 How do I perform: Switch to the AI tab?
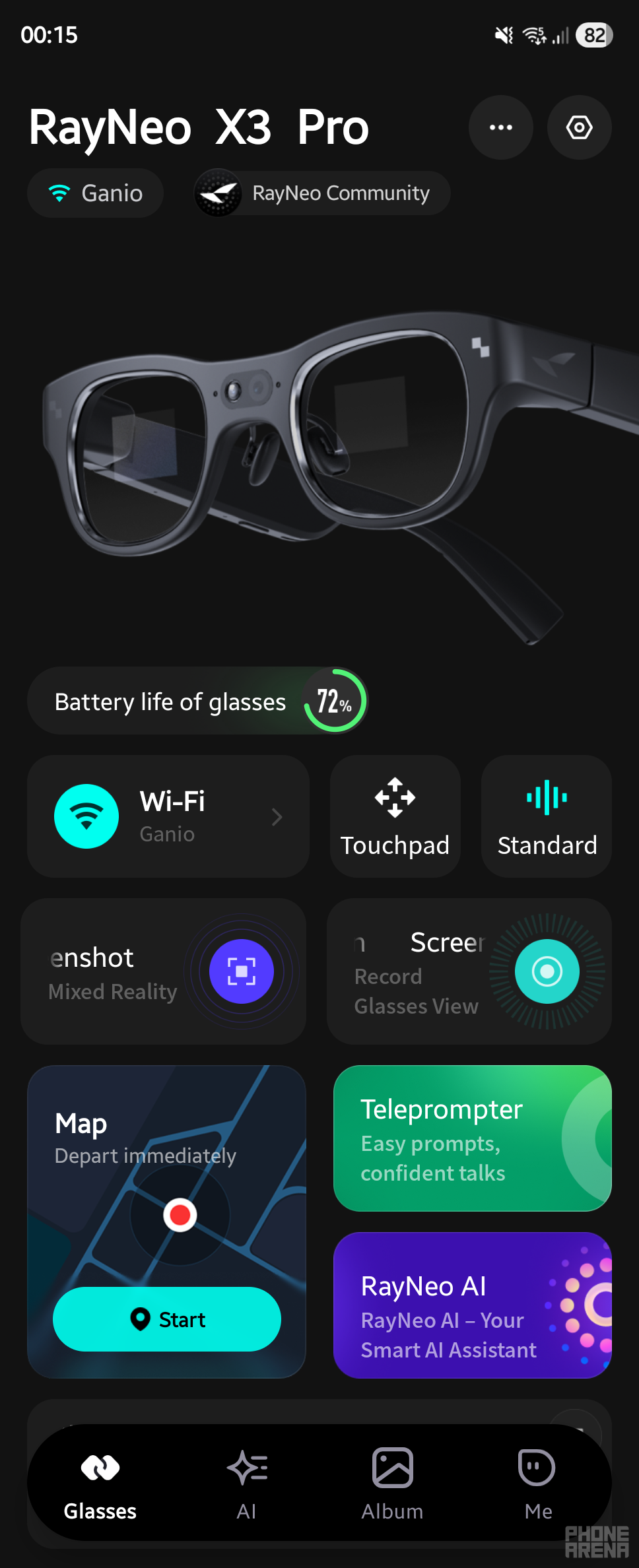click(246, 1482)
